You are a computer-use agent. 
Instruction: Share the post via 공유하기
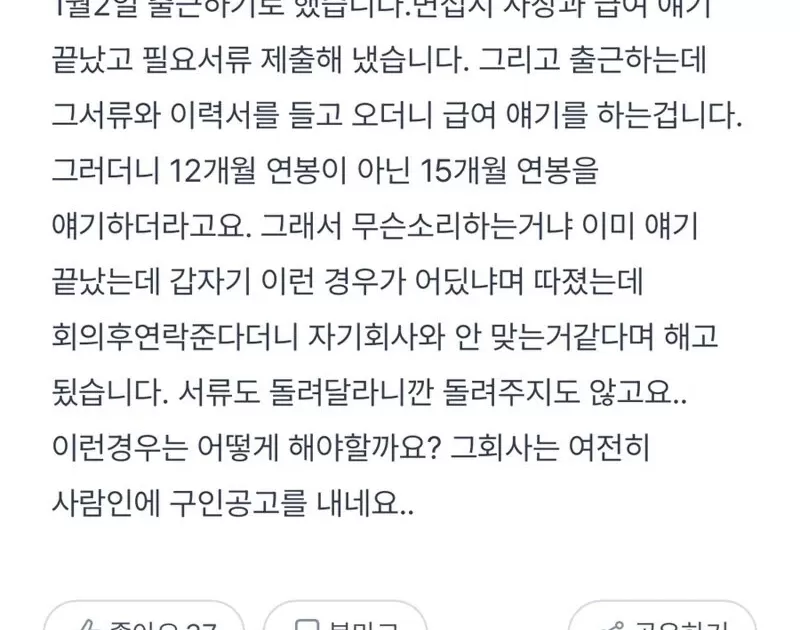point(662,621)
